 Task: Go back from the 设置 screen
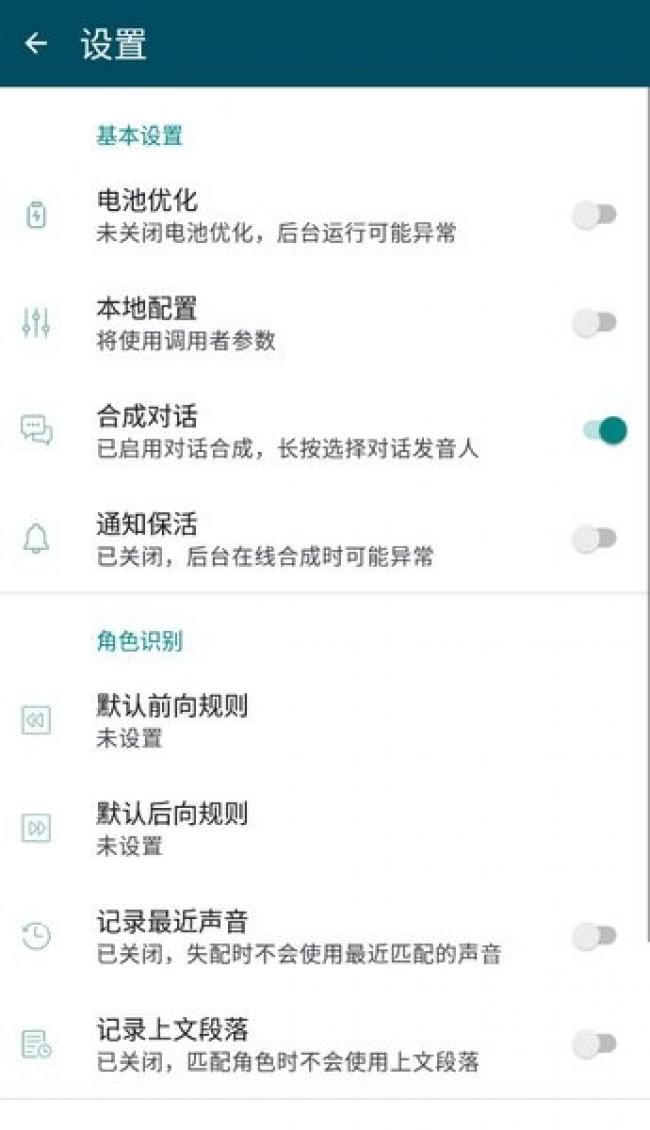pyautogui.click(x=36, y=43)
